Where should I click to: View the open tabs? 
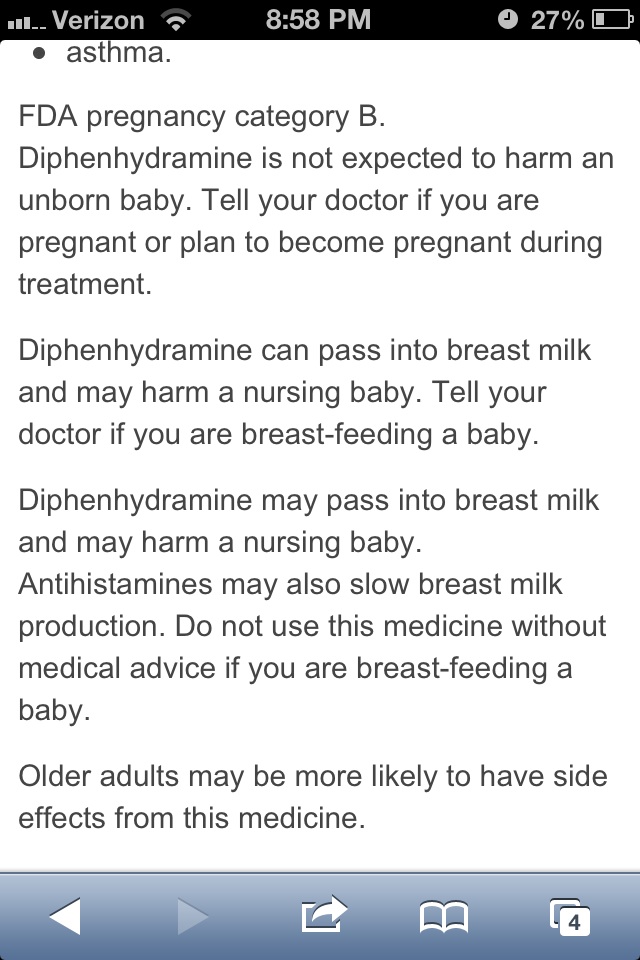tap(570, 915)
